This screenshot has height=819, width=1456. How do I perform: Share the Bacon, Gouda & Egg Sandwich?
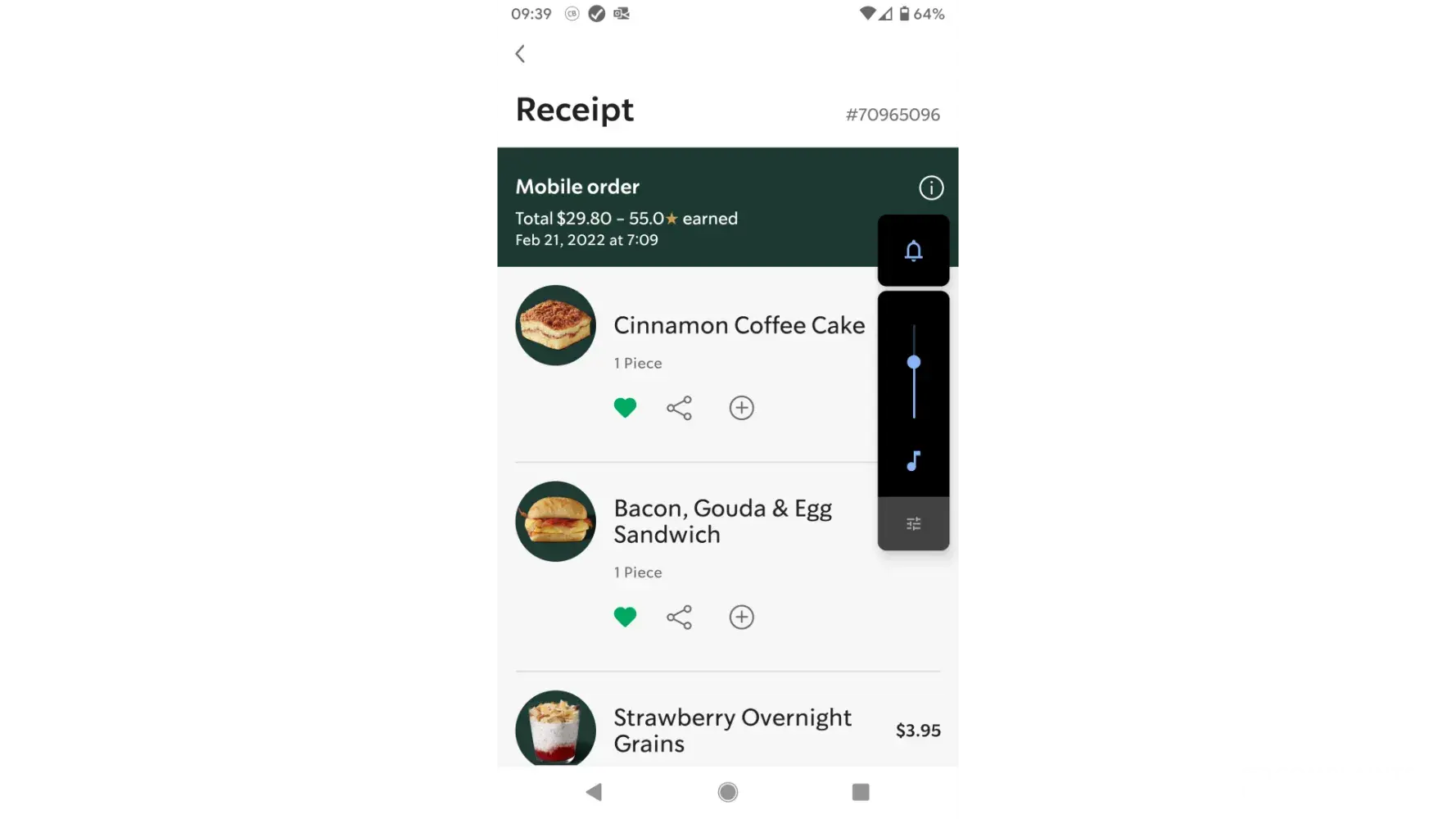(x=679, y=618)
